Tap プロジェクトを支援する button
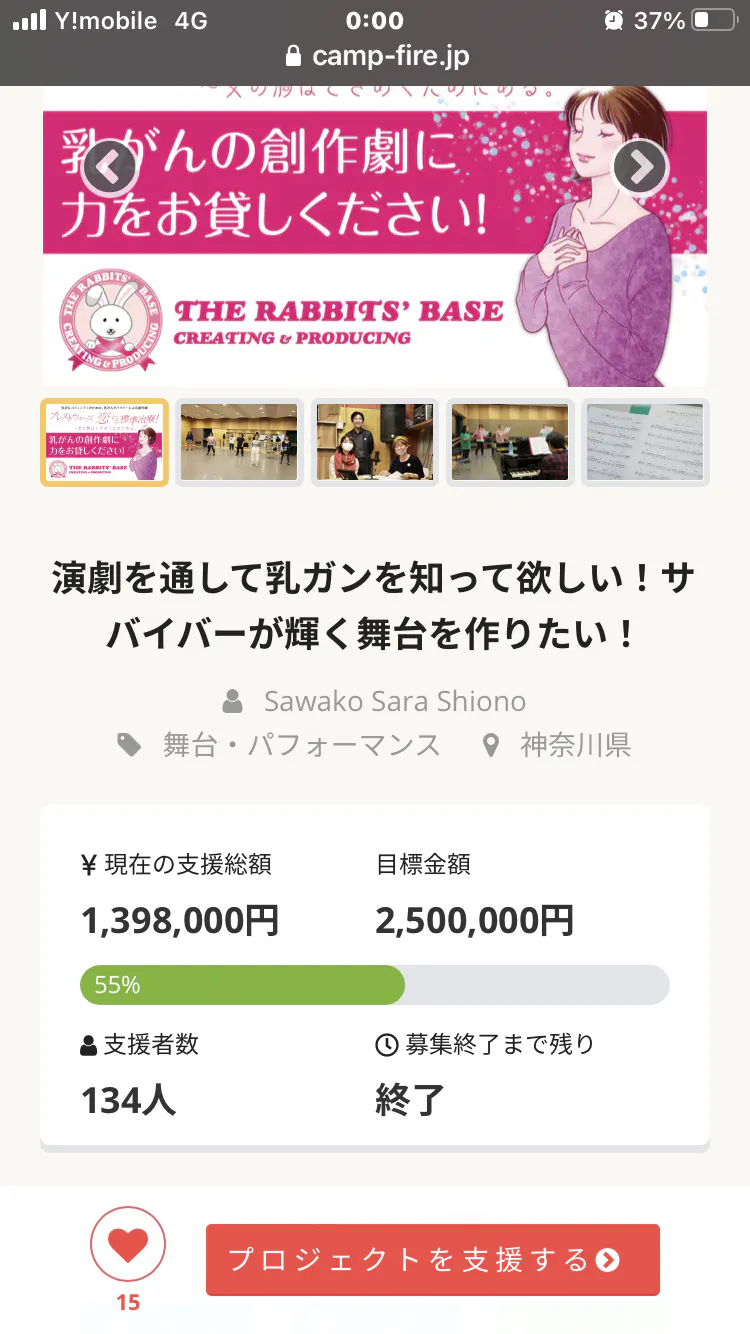Image resolution: width=750 pixels, height=1334 pixels. click(433, 1260)
